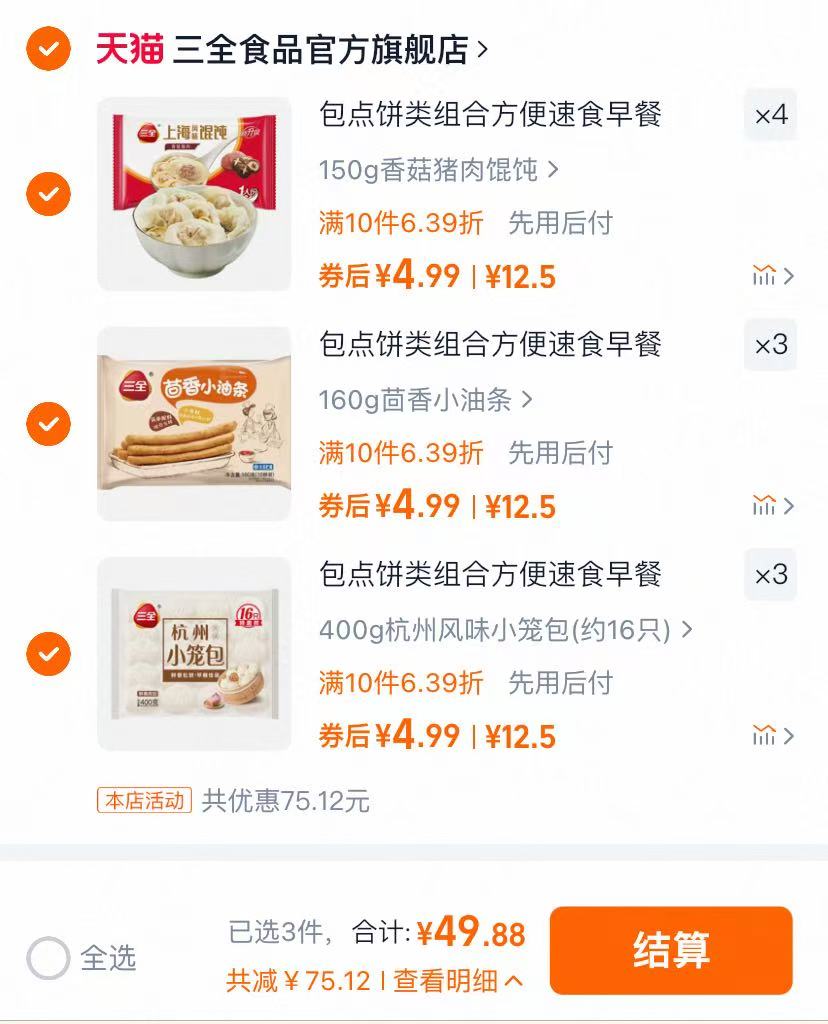Tap the 结算 checkout button
This screenshot has width=828, height=1024.
coord(670,950)
